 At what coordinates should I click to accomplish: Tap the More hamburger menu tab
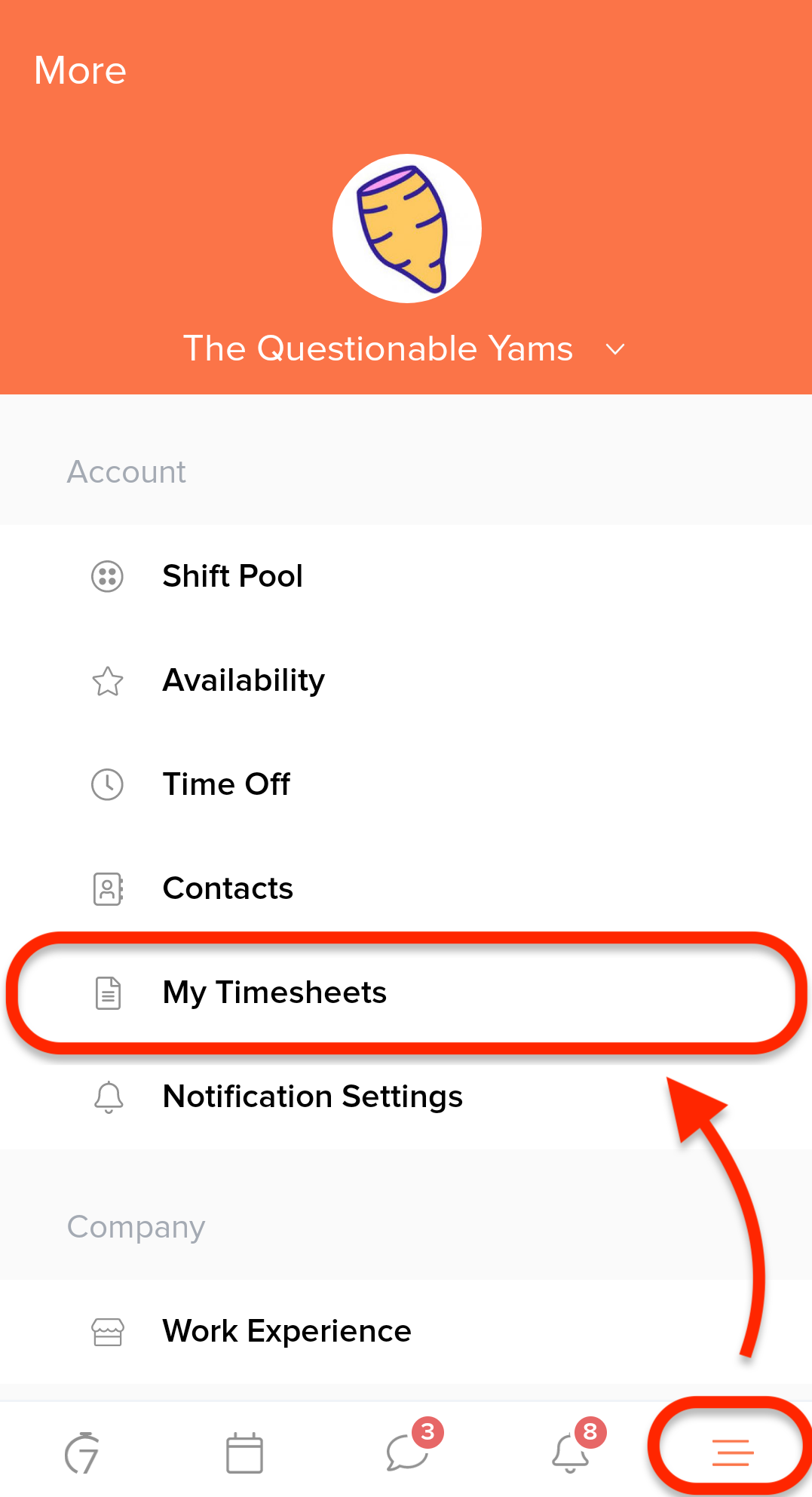tap(732, 1453)
